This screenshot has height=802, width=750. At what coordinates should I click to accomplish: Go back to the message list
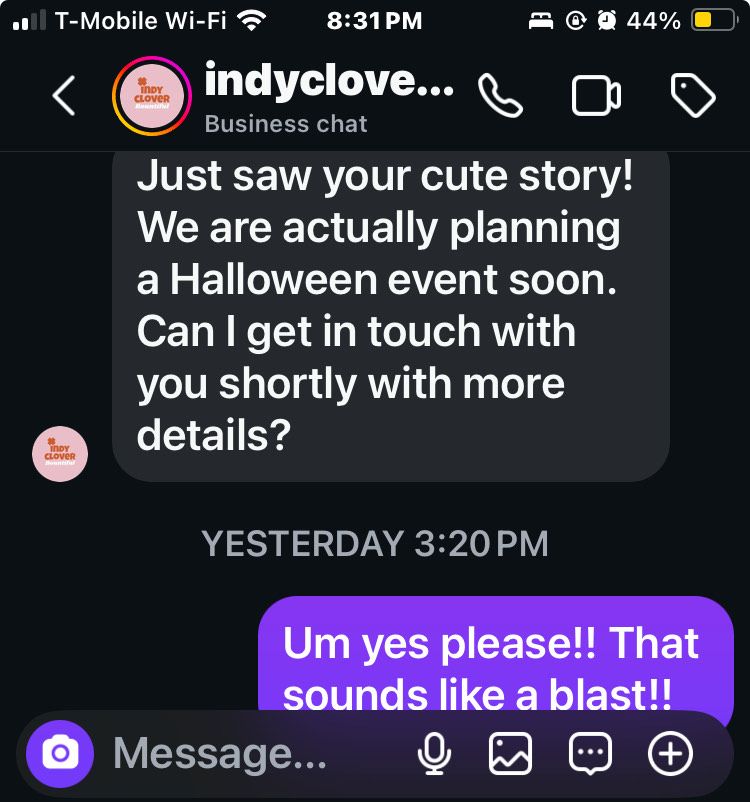64,96
